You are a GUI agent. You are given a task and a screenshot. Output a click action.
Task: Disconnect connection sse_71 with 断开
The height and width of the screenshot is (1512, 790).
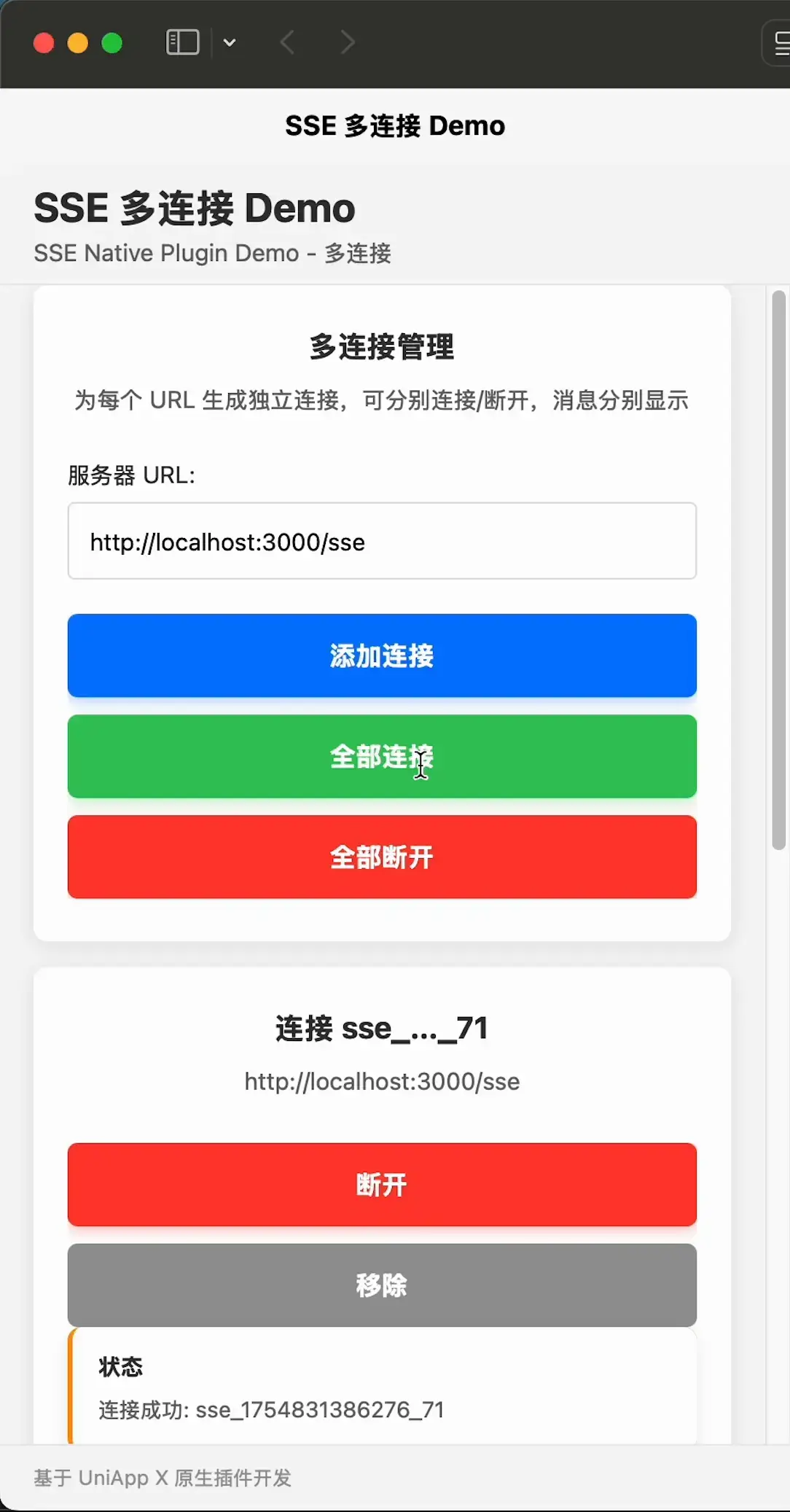coord(382,1185)
